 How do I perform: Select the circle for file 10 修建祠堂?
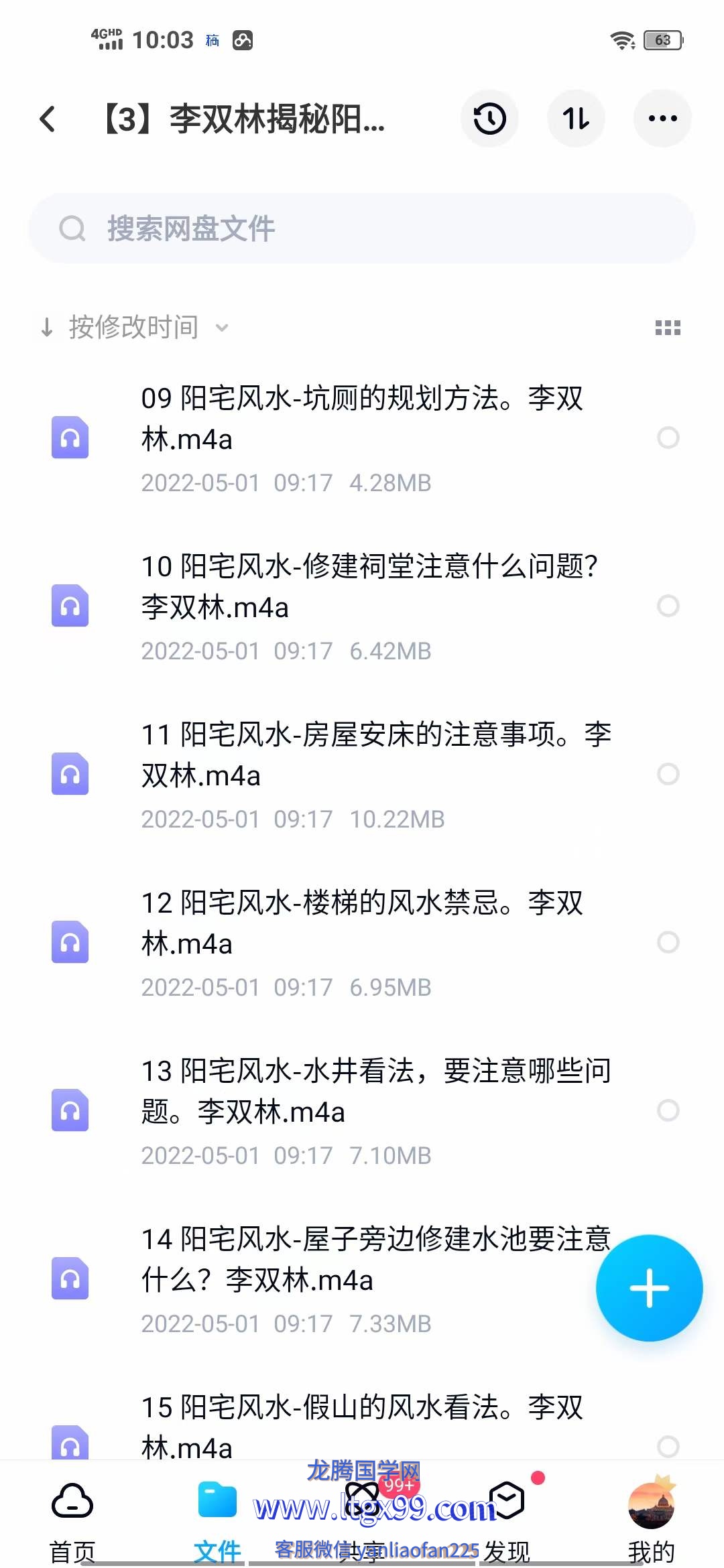668,606
